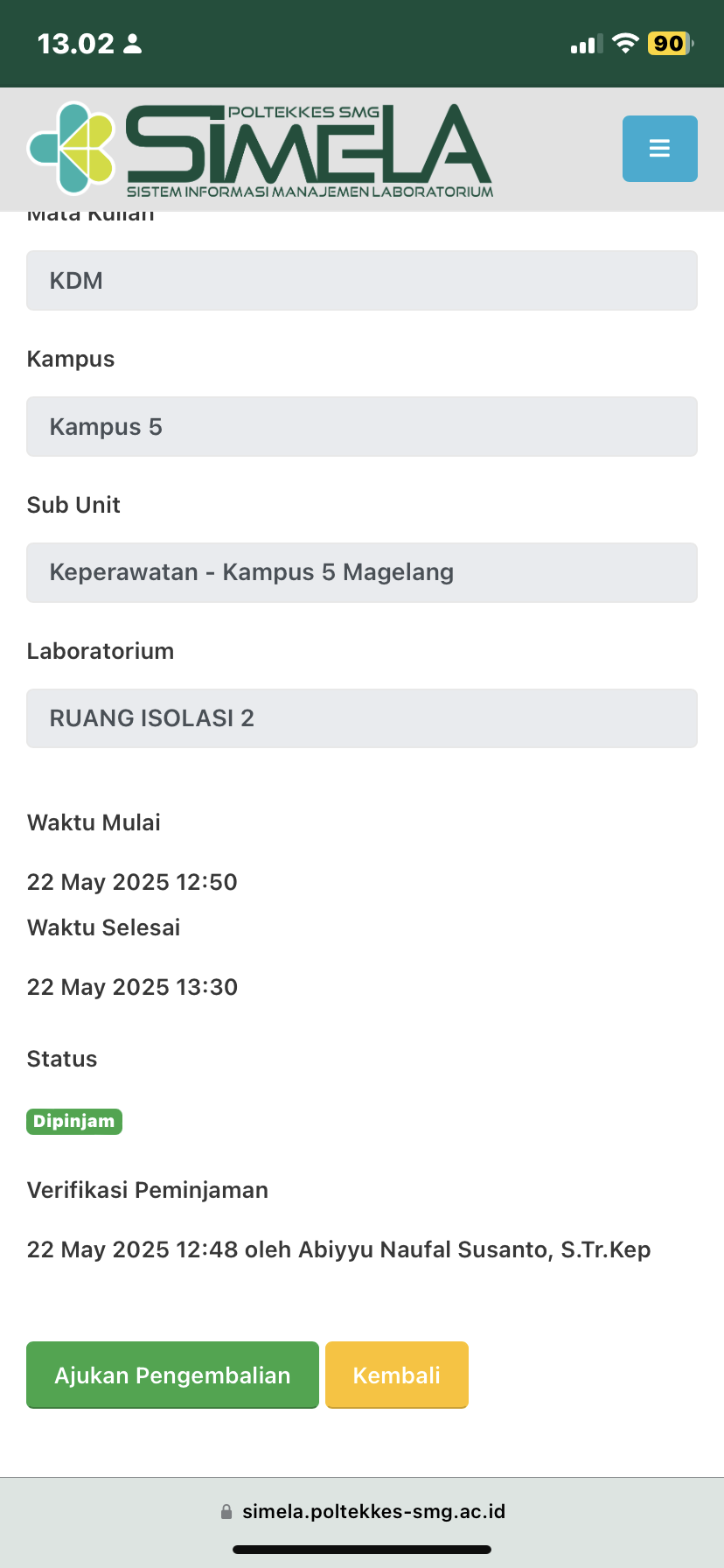Tap the simela.poltekkes-smg.ac.id address bar
Image resolution: width=724 pixels, height=1568 pixels.
click(x=362, y=1511)
